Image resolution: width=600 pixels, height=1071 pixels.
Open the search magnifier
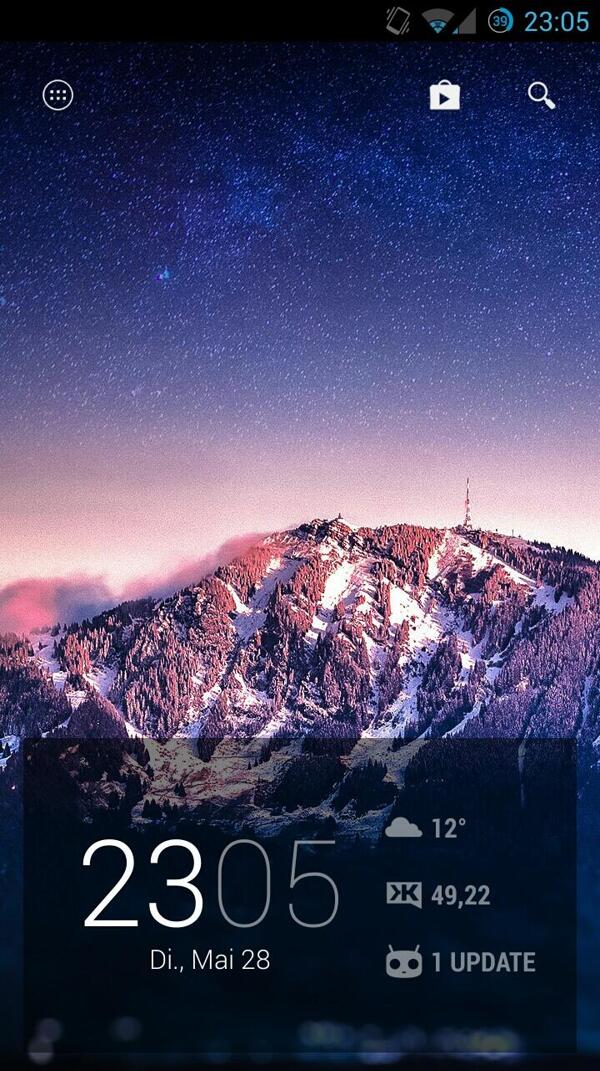pos(541,96)
